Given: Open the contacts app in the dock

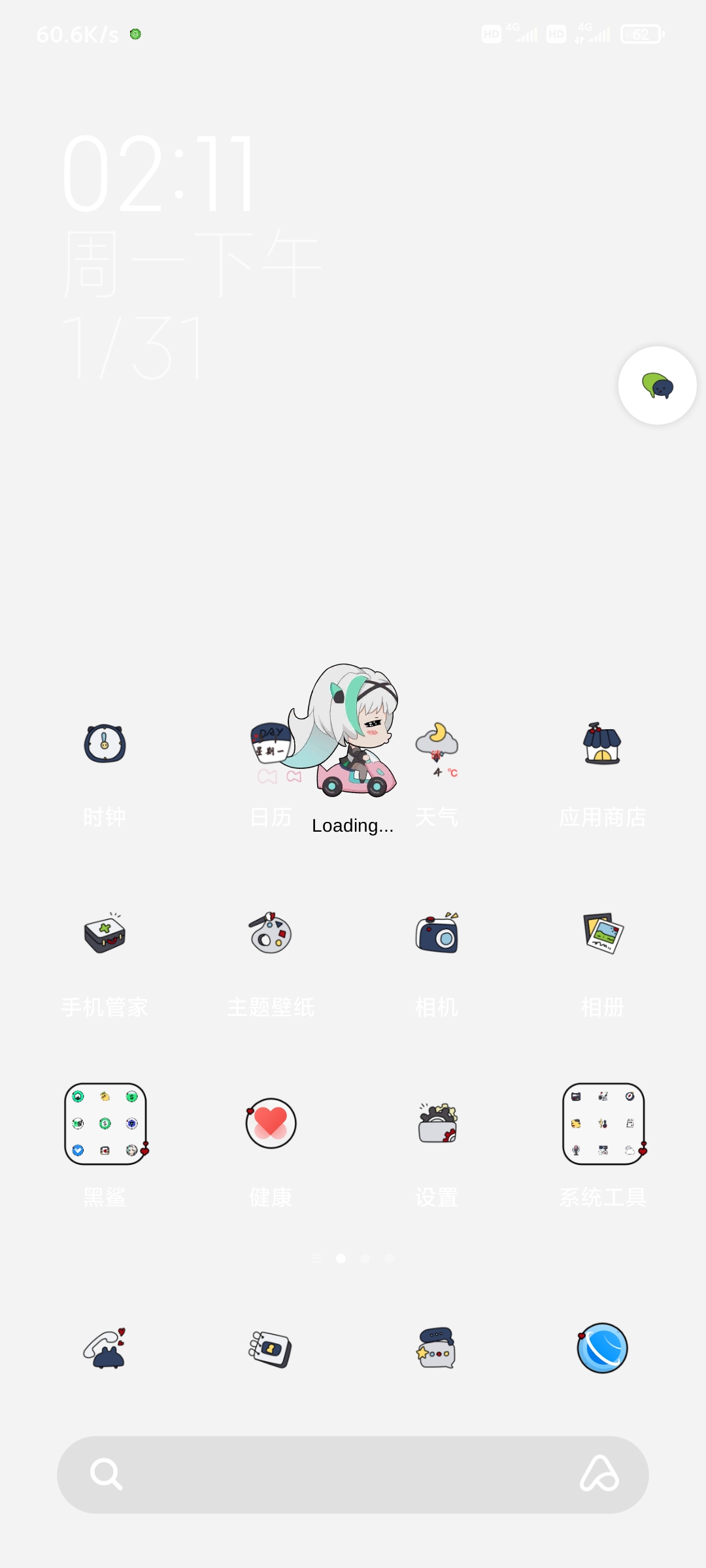Looking at the screenshot, I should click(271, 1349).
